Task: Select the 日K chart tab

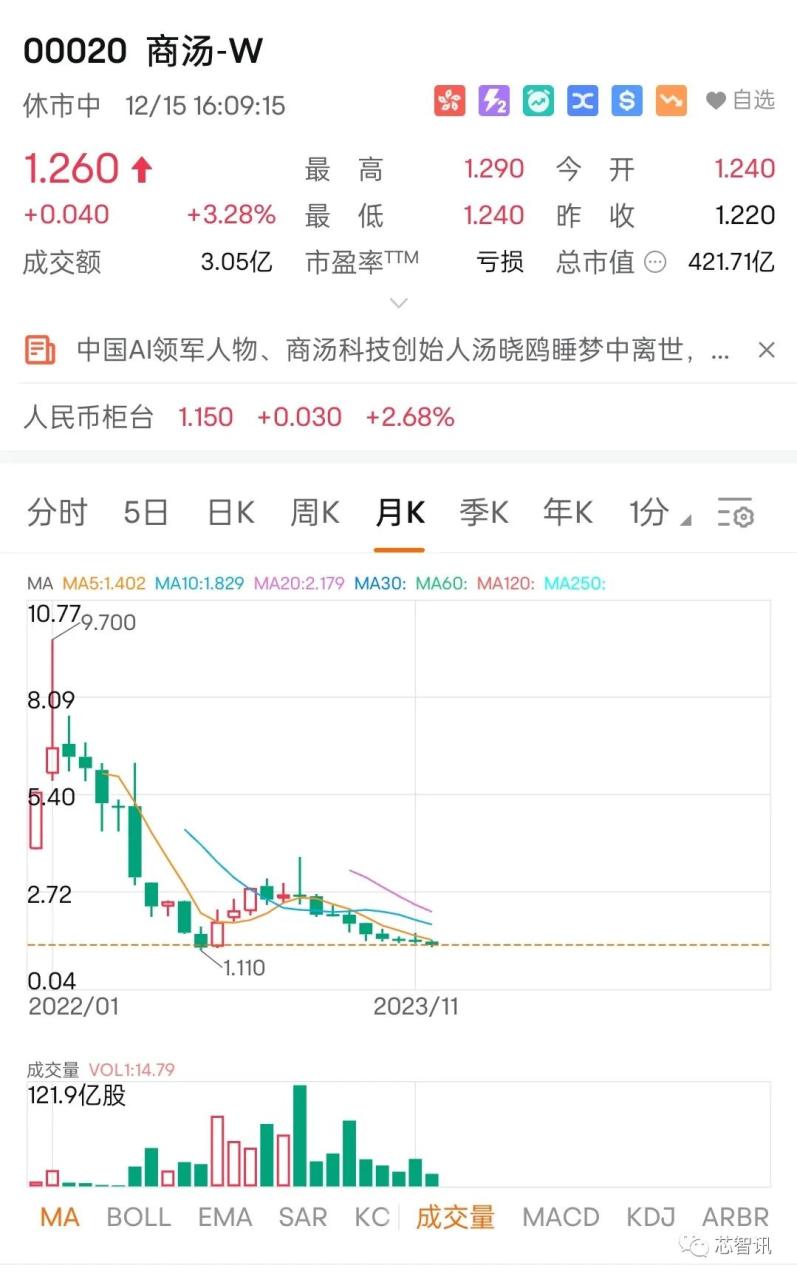Action: tap(230, 513)
